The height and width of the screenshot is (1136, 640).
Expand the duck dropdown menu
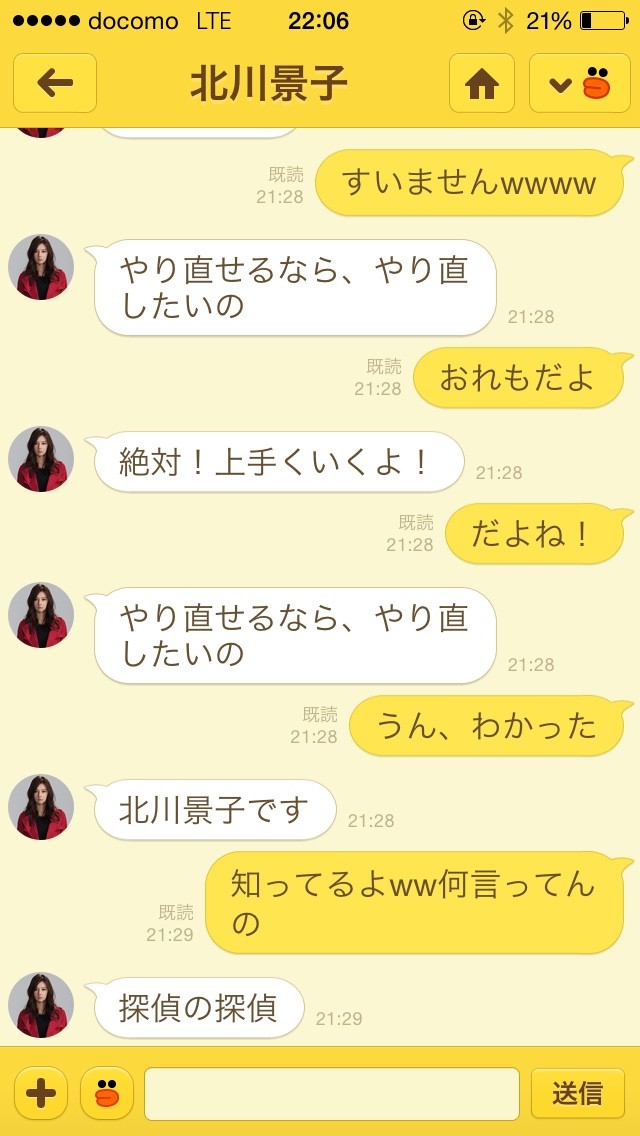point(579,83)
